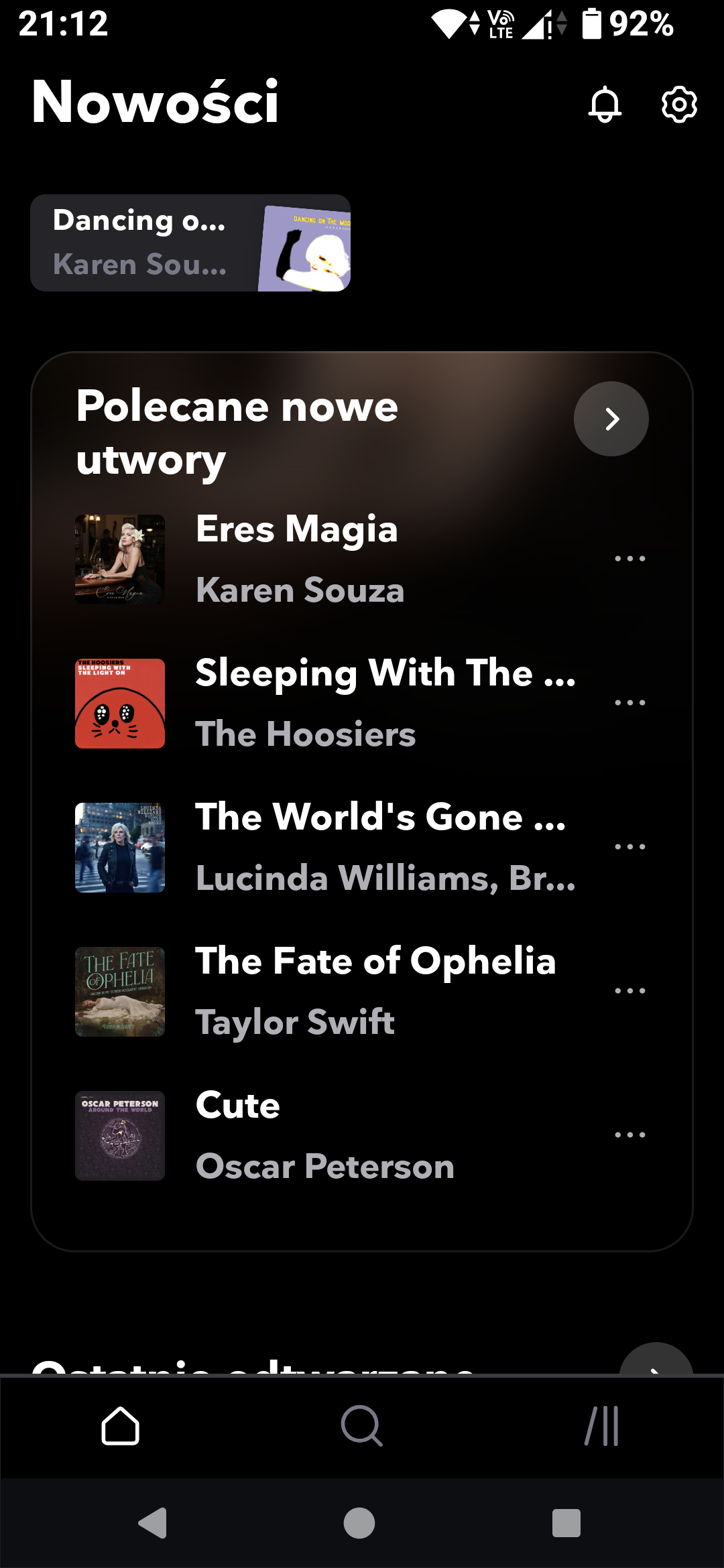724x1568 pixels.
Task: Open more options for Eres Magia
Action: point(629,559)
